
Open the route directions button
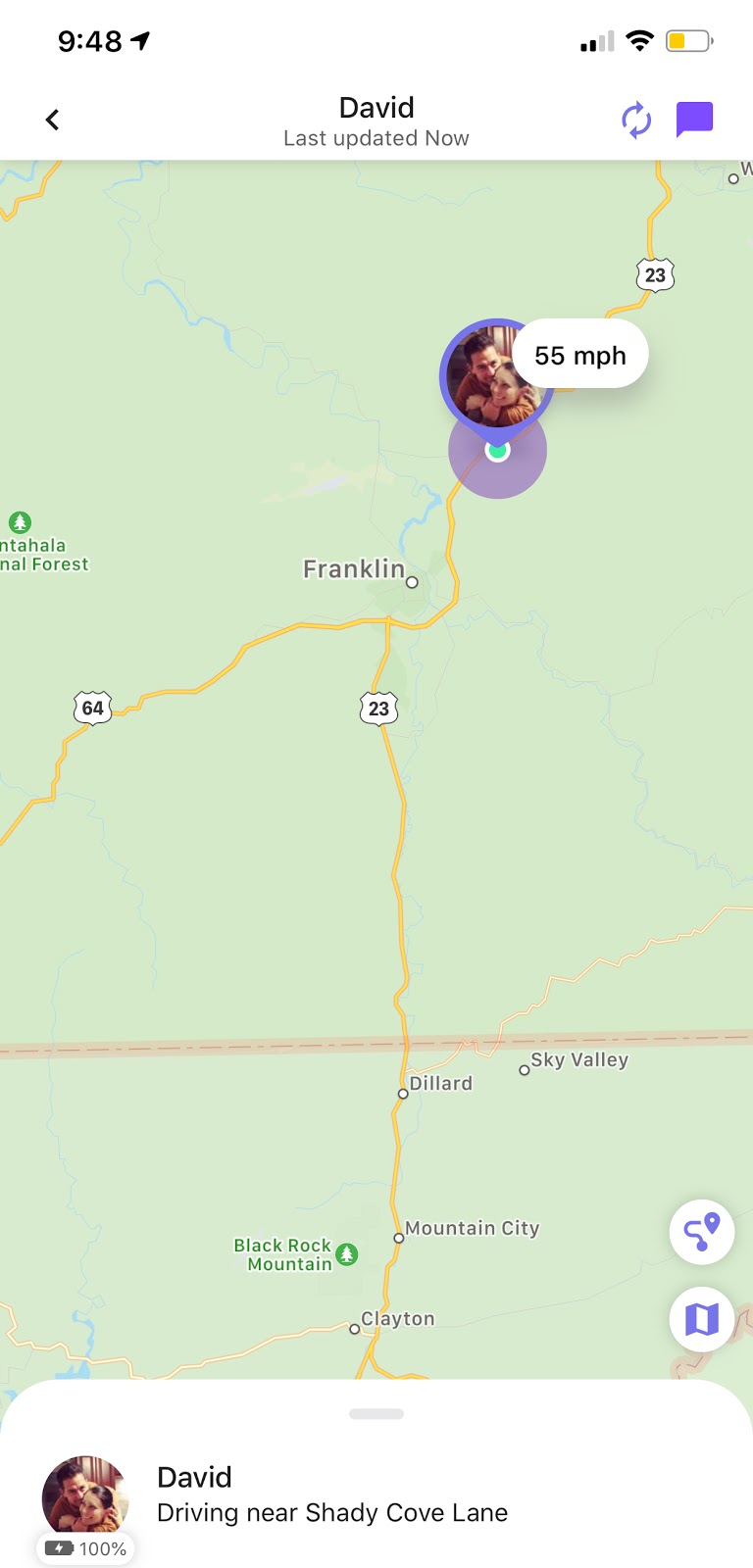coord(702,1232)
